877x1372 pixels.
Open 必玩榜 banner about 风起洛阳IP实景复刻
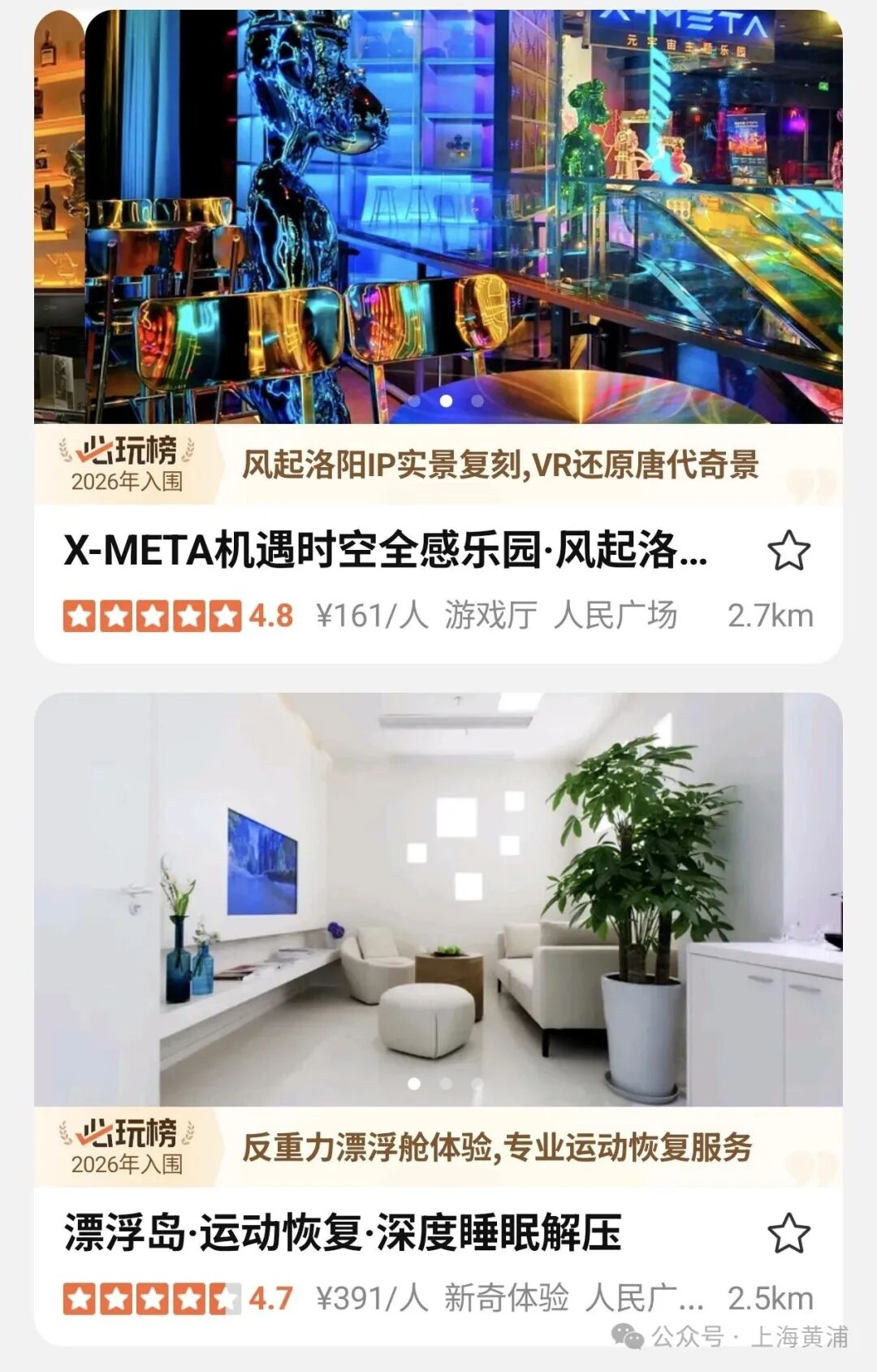click(499, 465)
